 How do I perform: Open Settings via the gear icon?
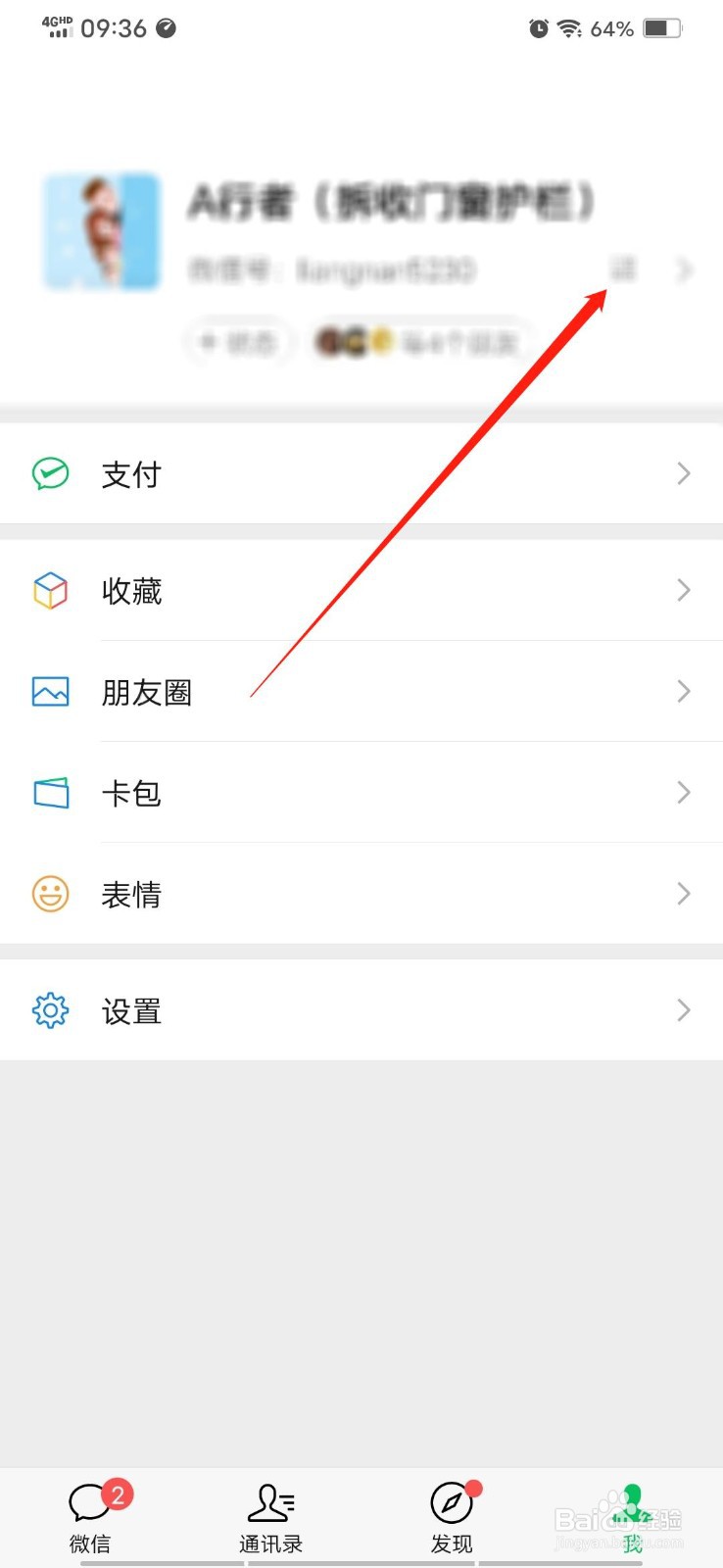pyautogui.click(x=50, y=1010)
